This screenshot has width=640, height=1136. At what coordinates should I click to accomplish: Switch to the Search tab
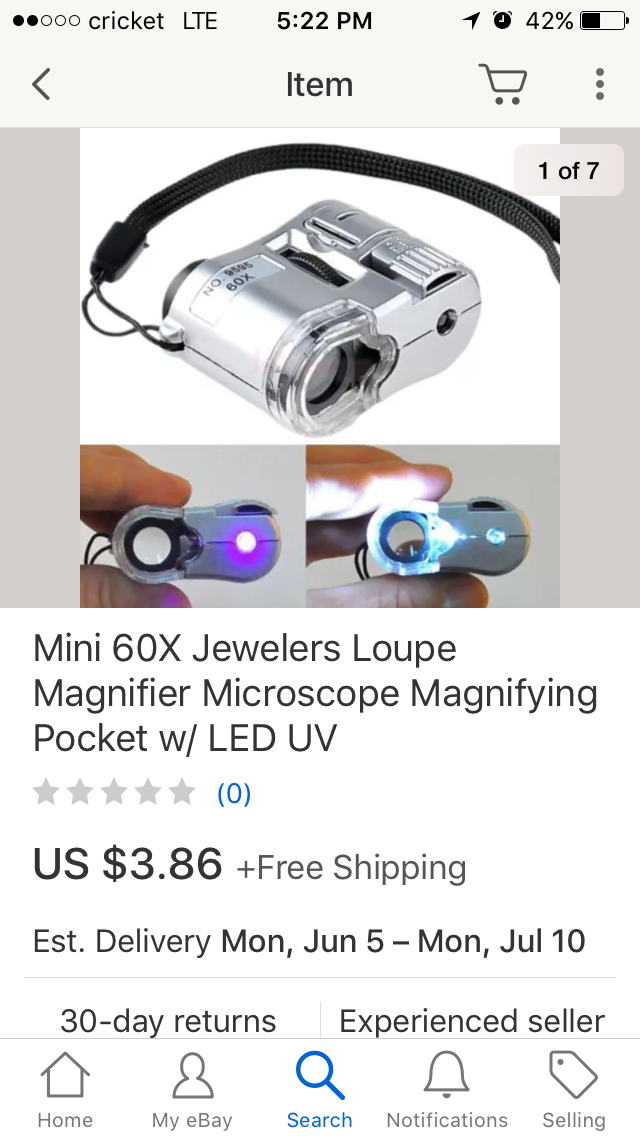[320, 1090]
